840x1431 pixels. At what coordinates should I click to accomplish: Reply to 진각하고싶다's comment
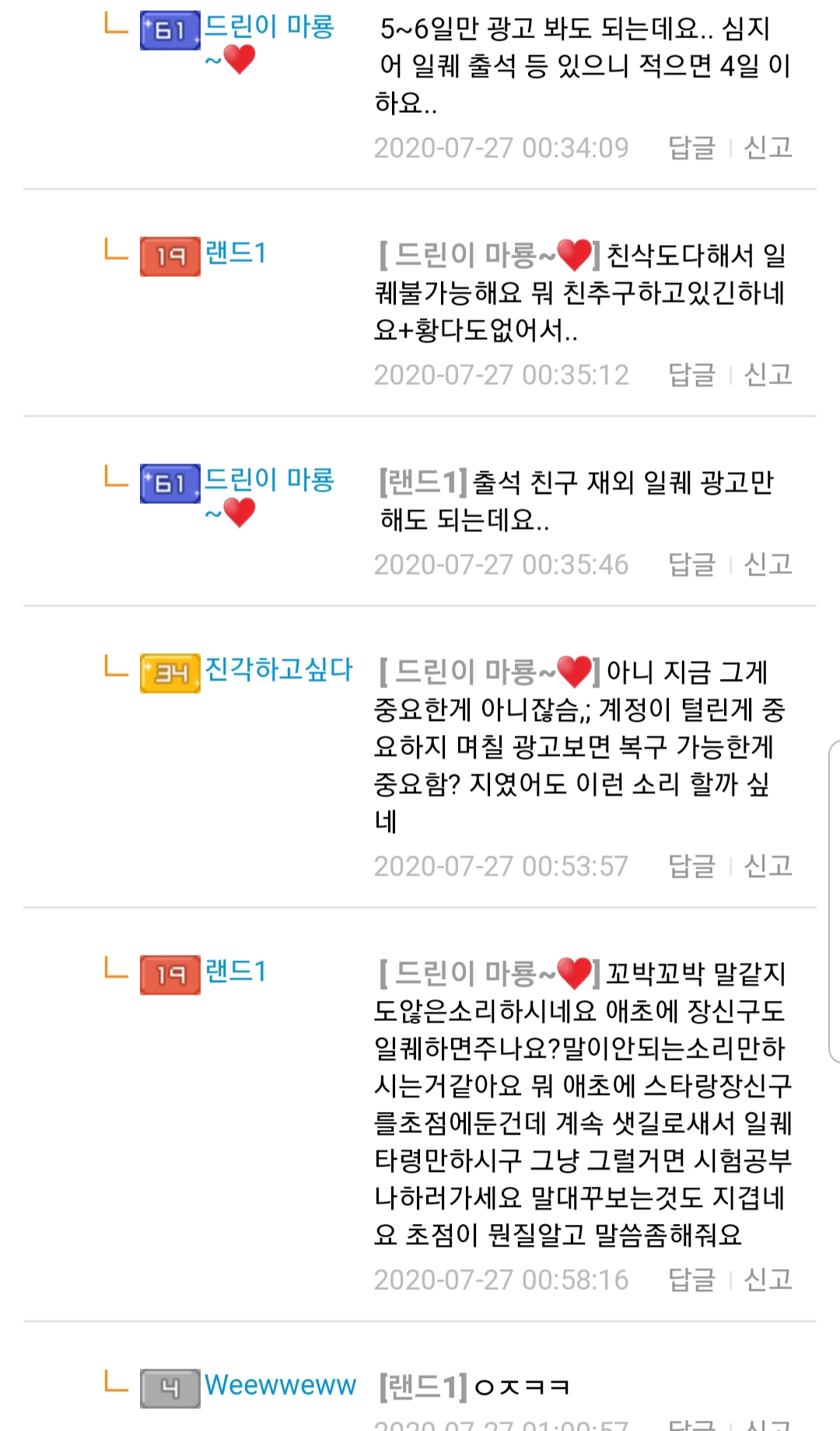tap(691, 866)
